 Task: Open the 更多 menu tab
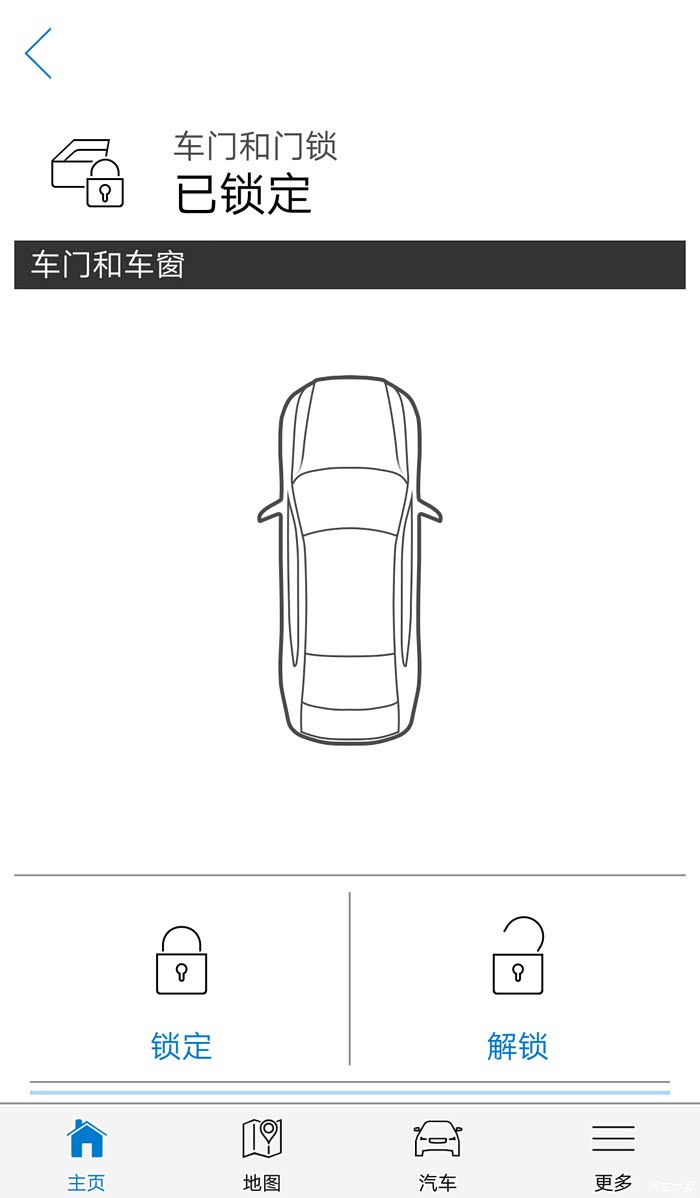pos(613,1153)
